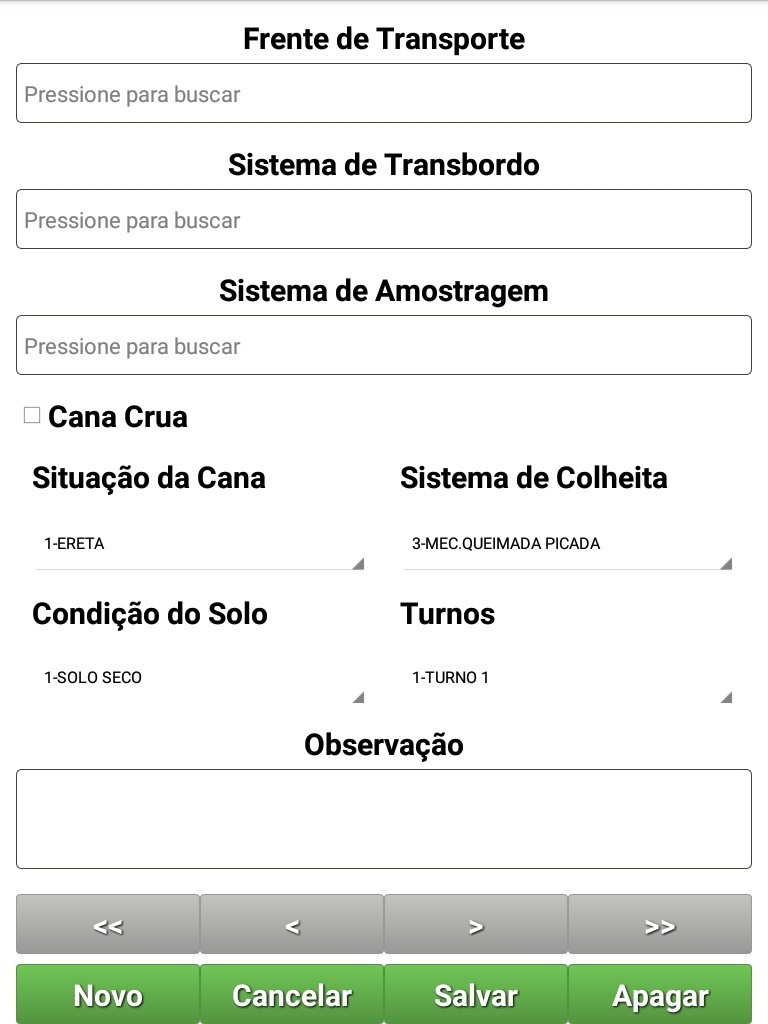
Task: Create a new record with Novo
Action: pos(108,995)
